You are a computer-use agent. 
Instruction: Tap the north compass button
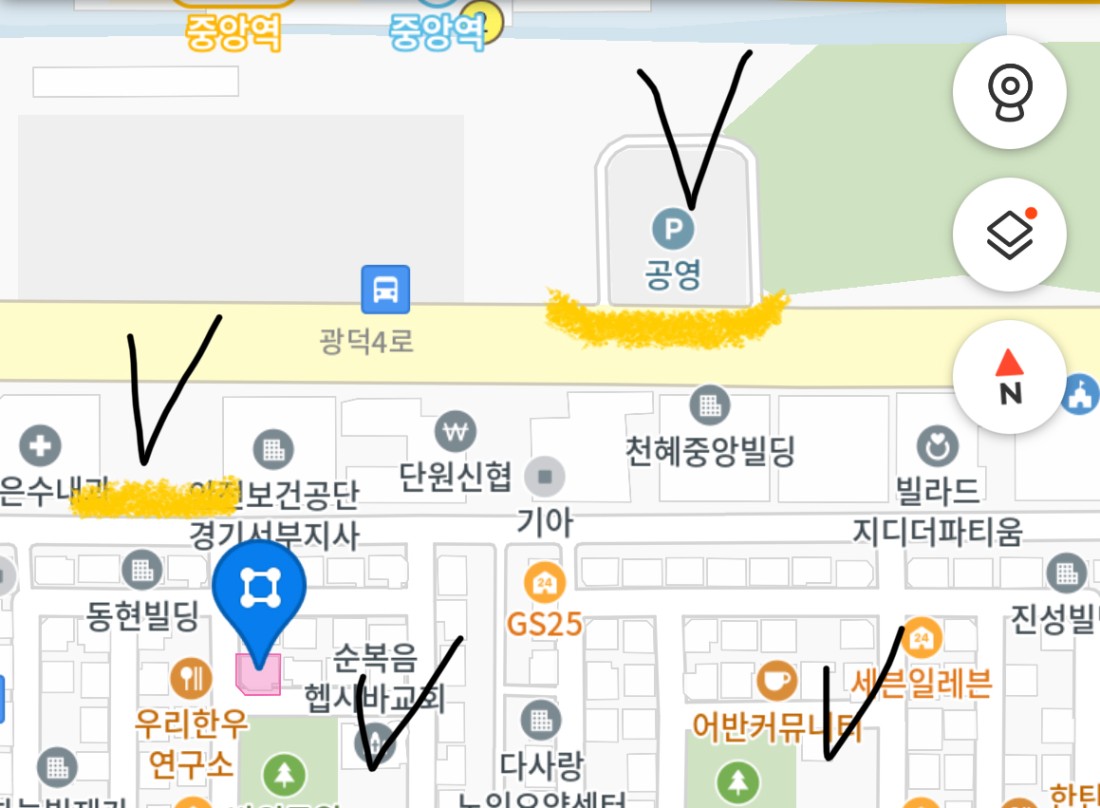[1010, 377]
